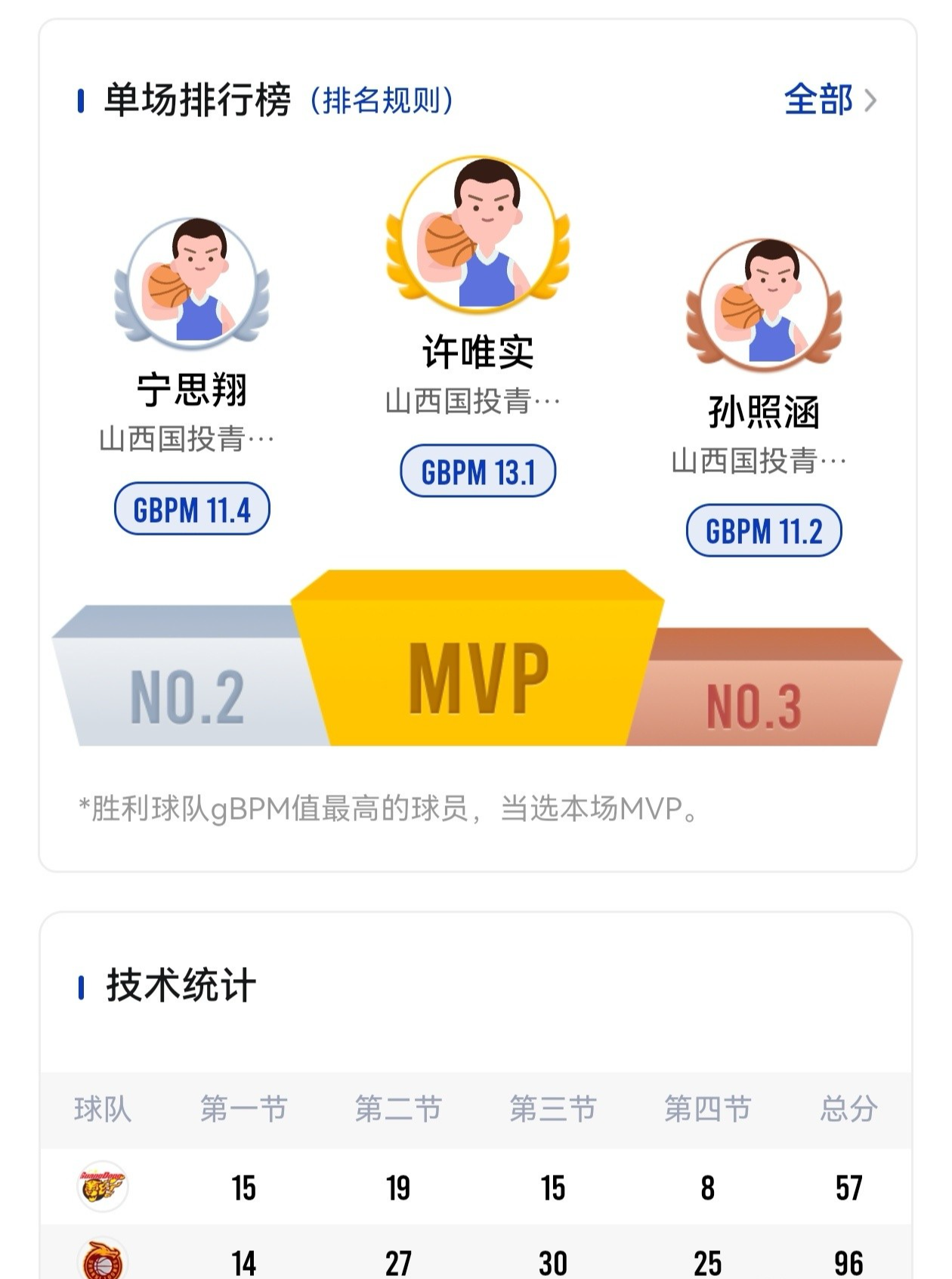View 全部 full ranking list

829,100
